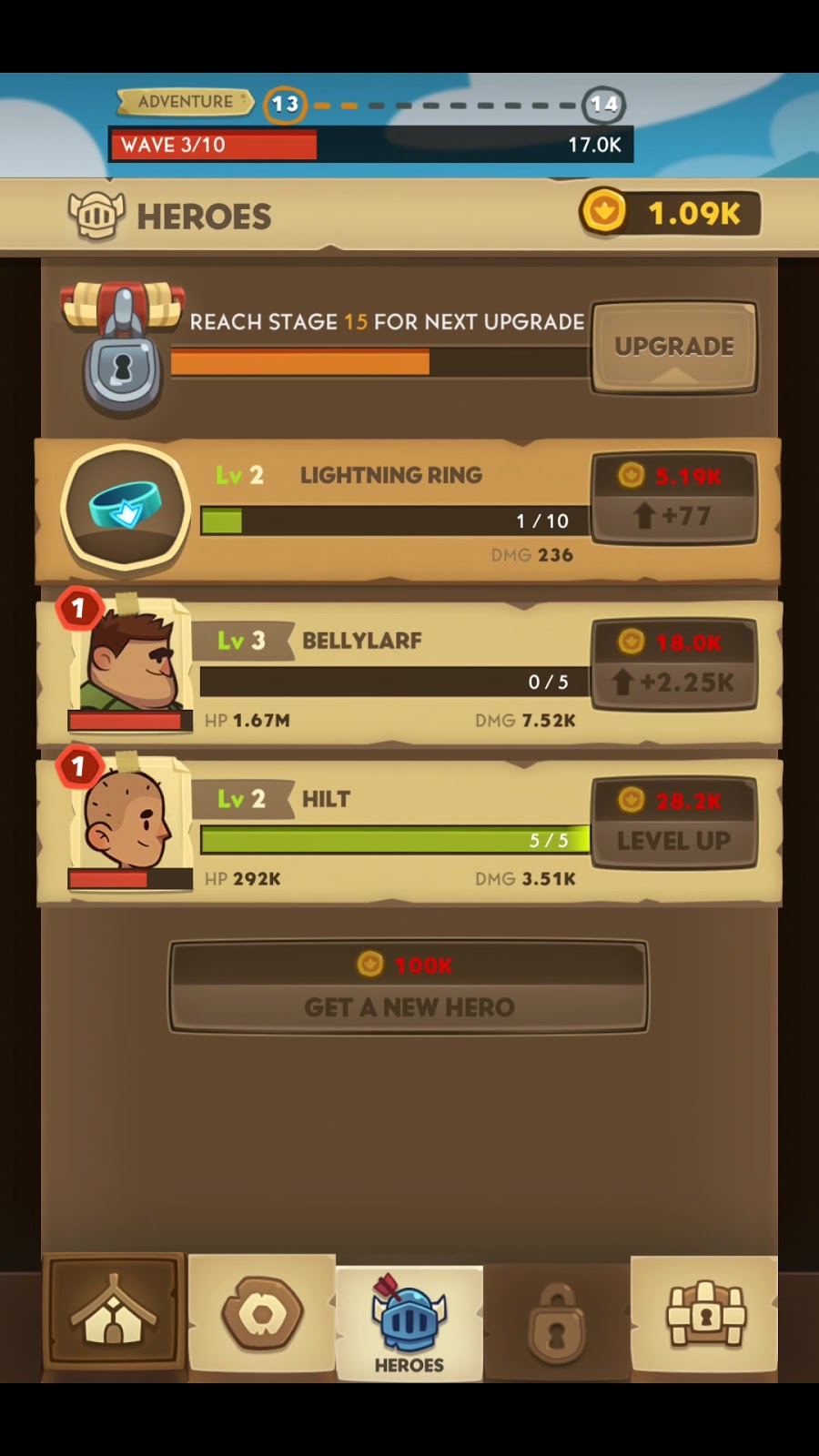Level up Hilt for 28.2K
The height and width of the screenshot is (1456, 819).
click(674, 823)
